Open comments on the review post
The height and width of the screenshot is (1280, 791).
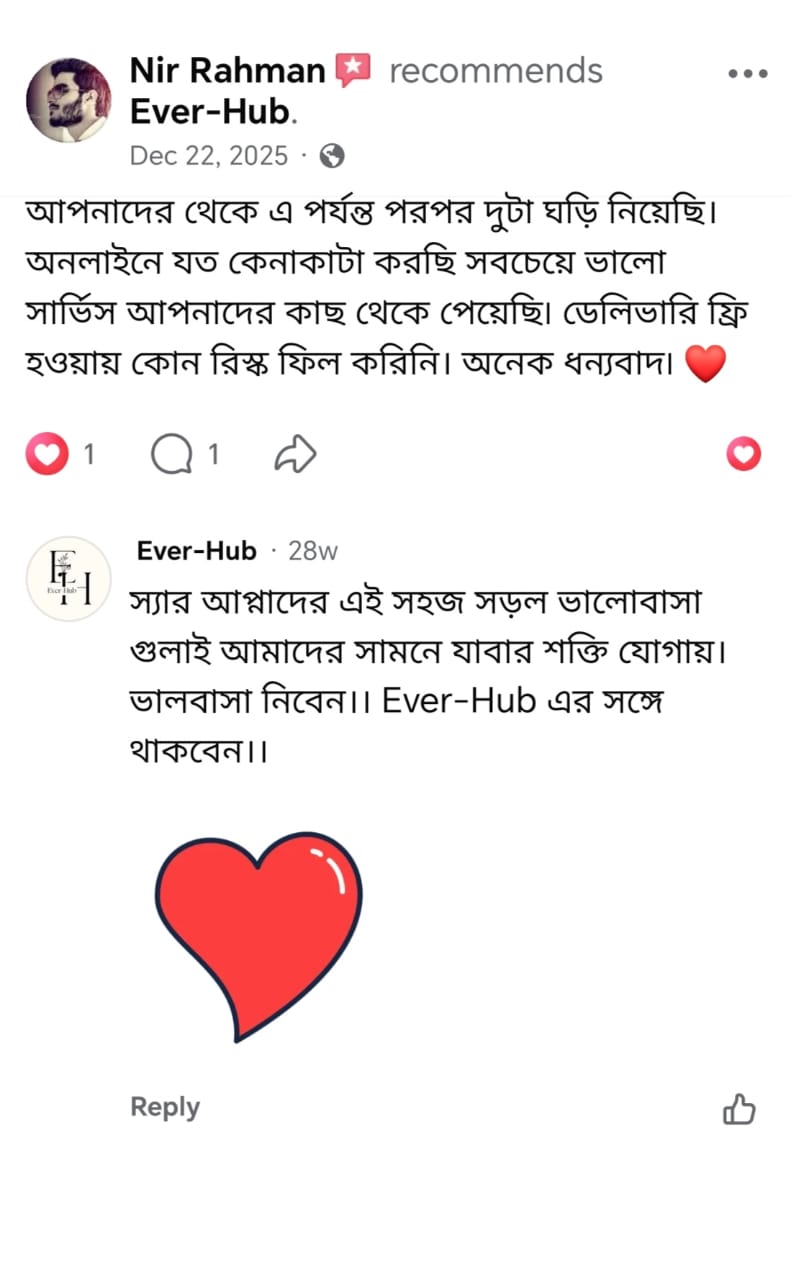(x=185, y=455)
